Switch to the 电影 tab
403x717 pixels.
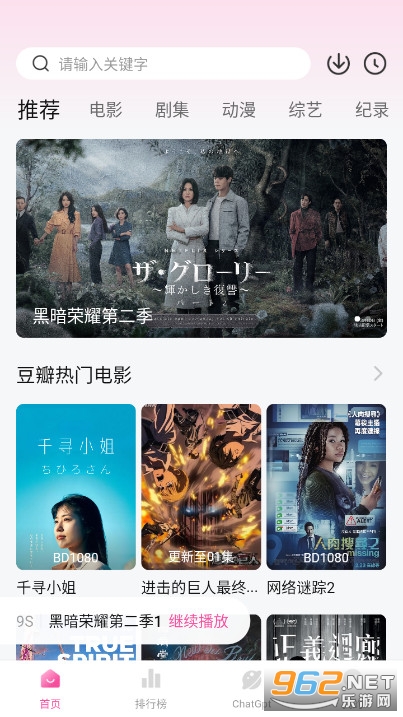[106, 110]
